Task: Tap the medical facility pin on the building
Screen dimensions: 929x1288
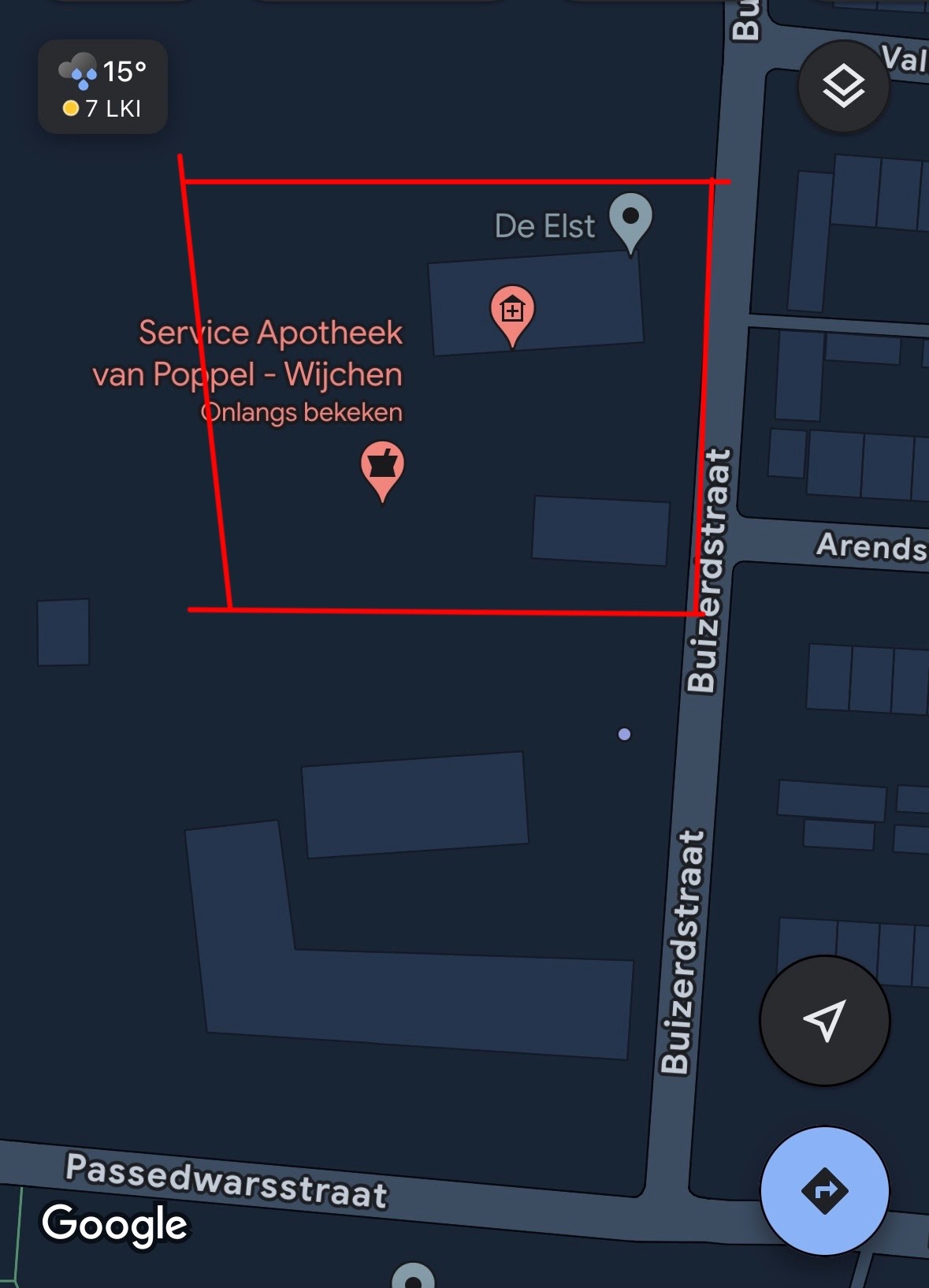Action: pyautogui.click(x=512, y=312)
